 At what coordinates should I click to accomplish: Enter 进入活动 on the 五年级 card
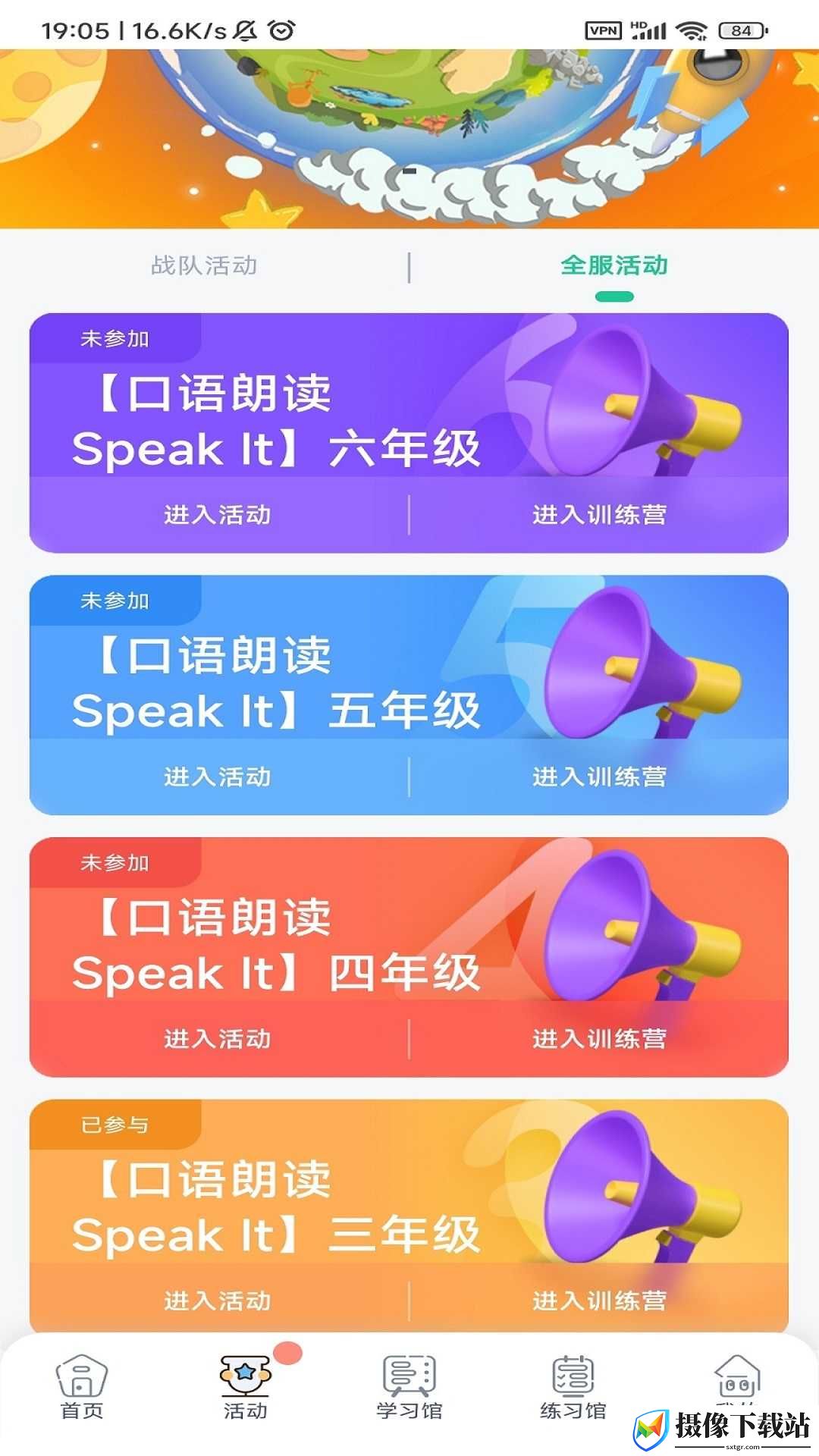(218, 777)
